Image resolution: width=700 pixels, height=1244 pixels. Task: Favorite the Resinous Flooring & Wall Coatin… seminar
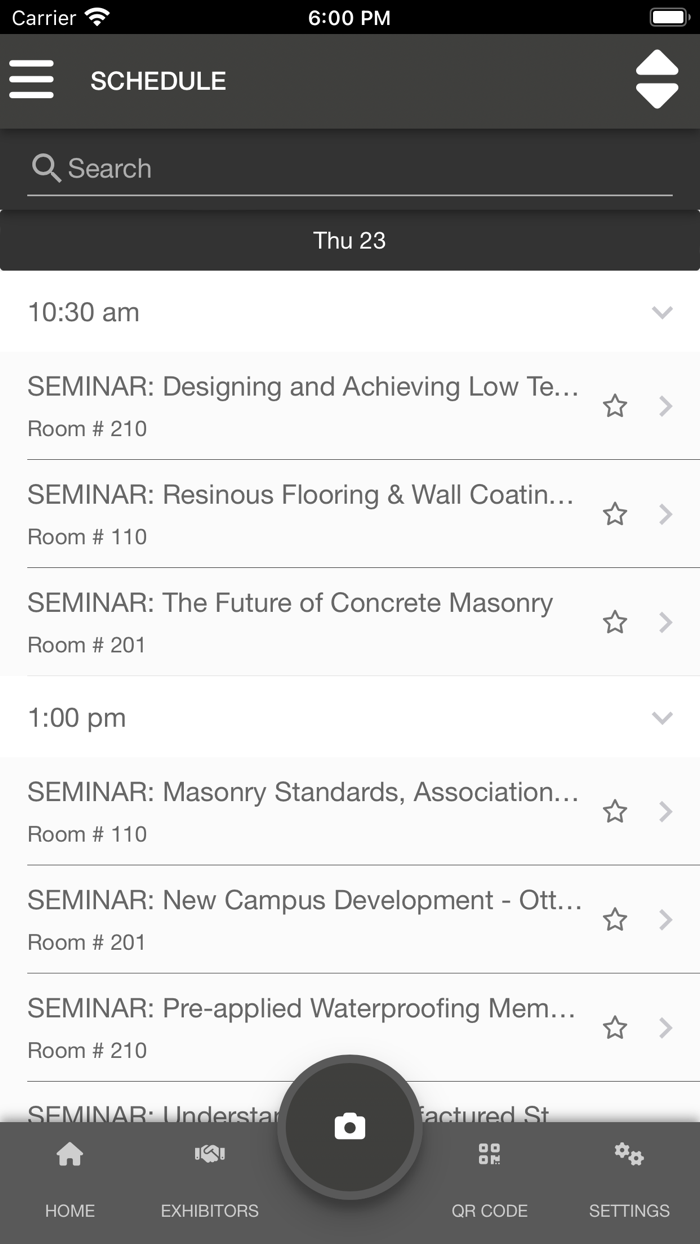[x=615, y=514]
